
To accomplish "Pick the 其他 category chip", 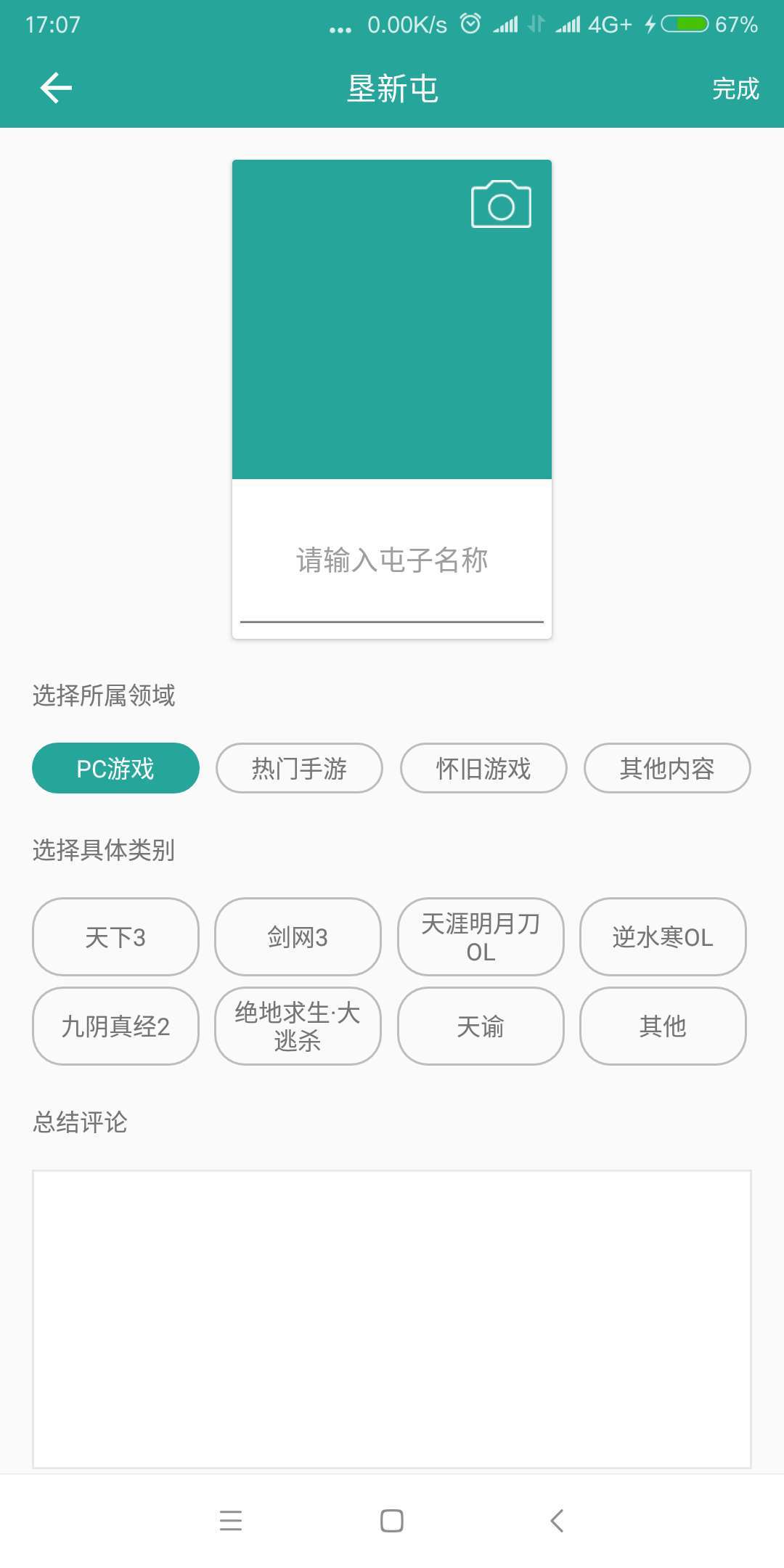I will pos(663,1026).
